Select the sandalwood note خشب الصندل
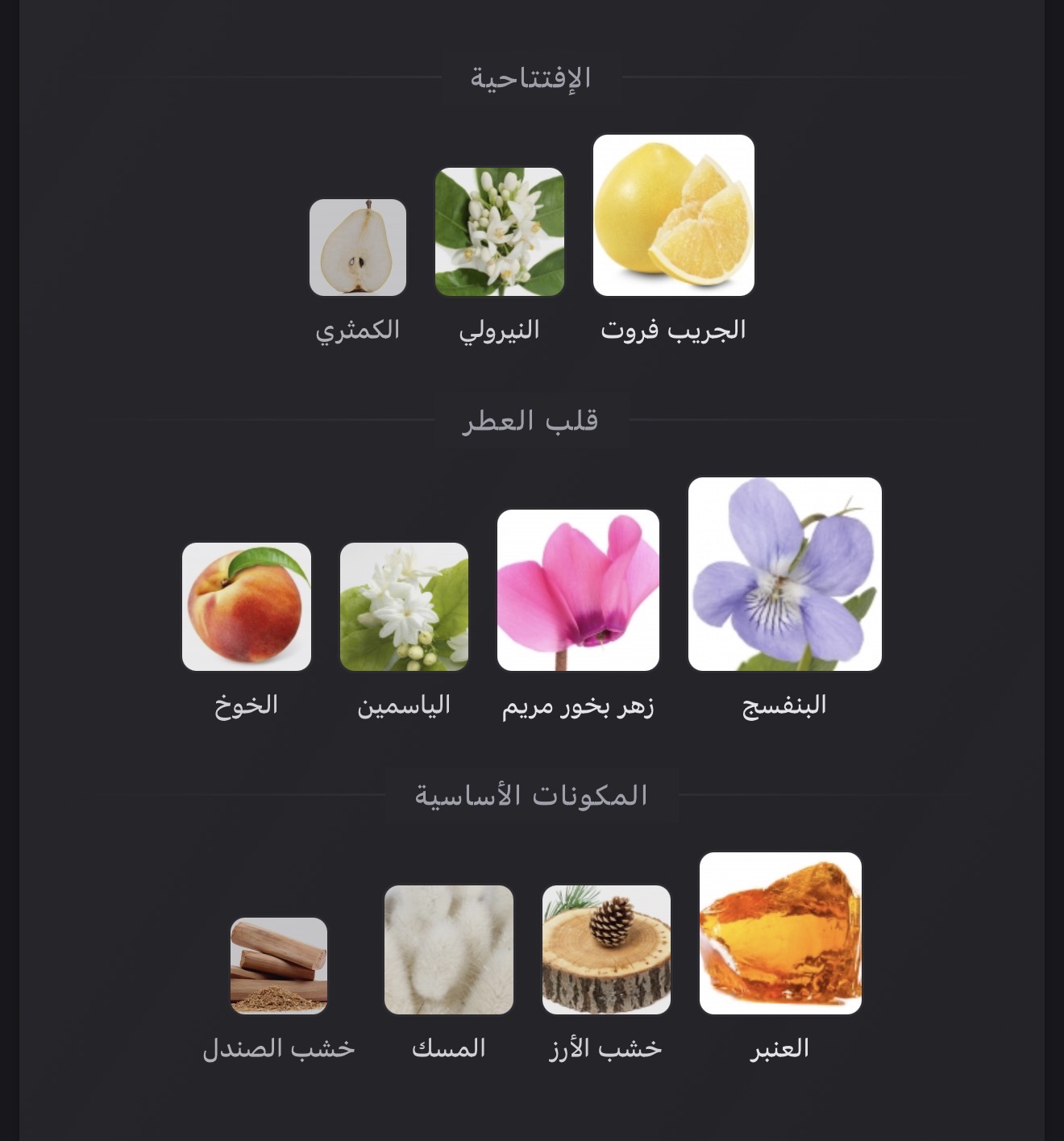The image size is (1064, 1141). (x=279, y=965)
